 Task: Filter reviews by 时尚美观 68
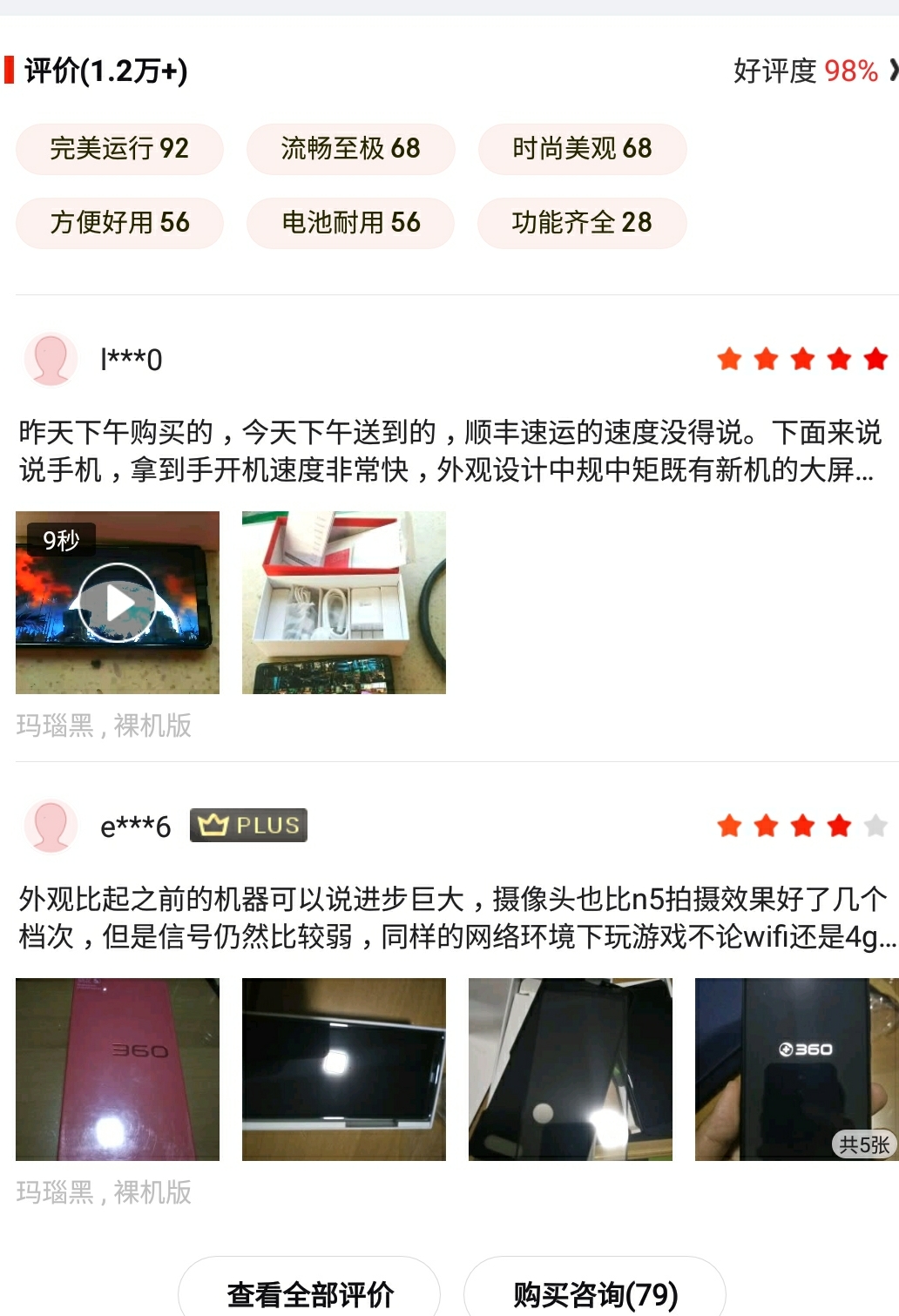(x=582, y=149)
